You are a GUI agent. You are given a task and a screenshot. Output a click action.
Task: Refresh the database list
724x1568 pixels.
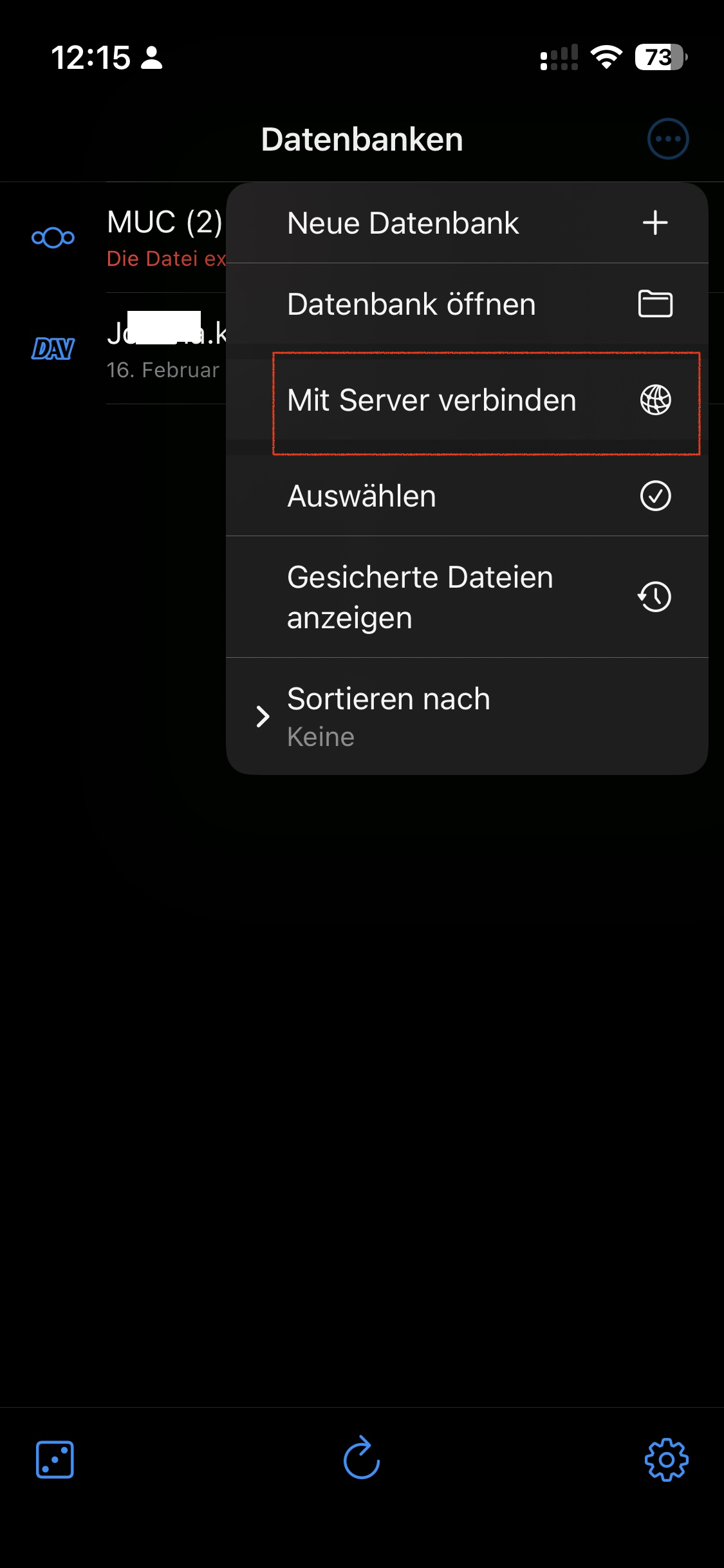point(362,1458)
